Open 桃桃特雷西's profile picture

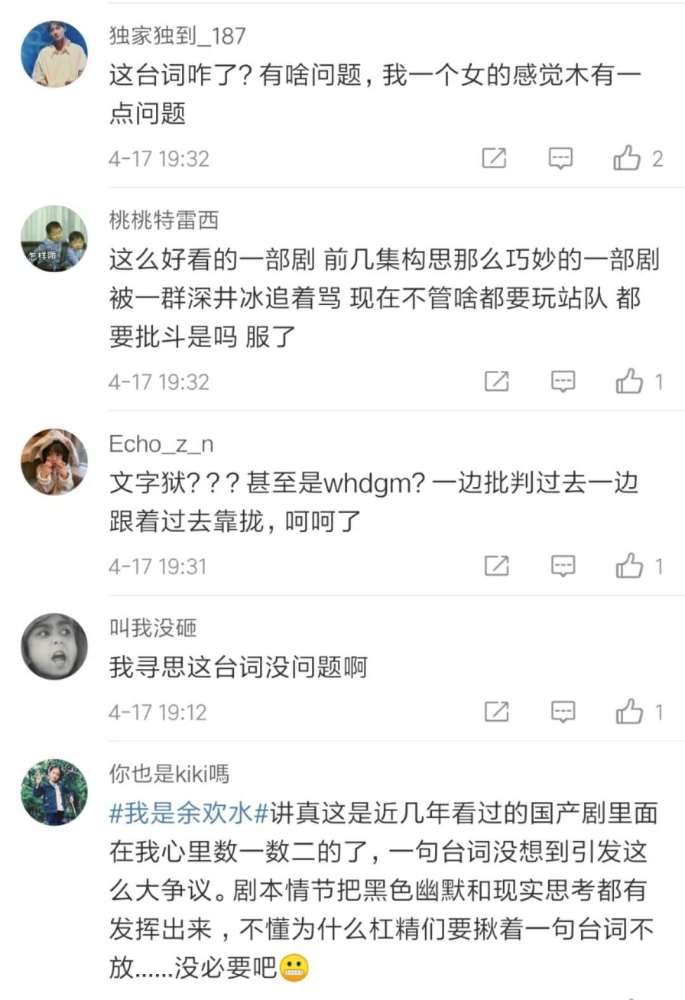54,239
